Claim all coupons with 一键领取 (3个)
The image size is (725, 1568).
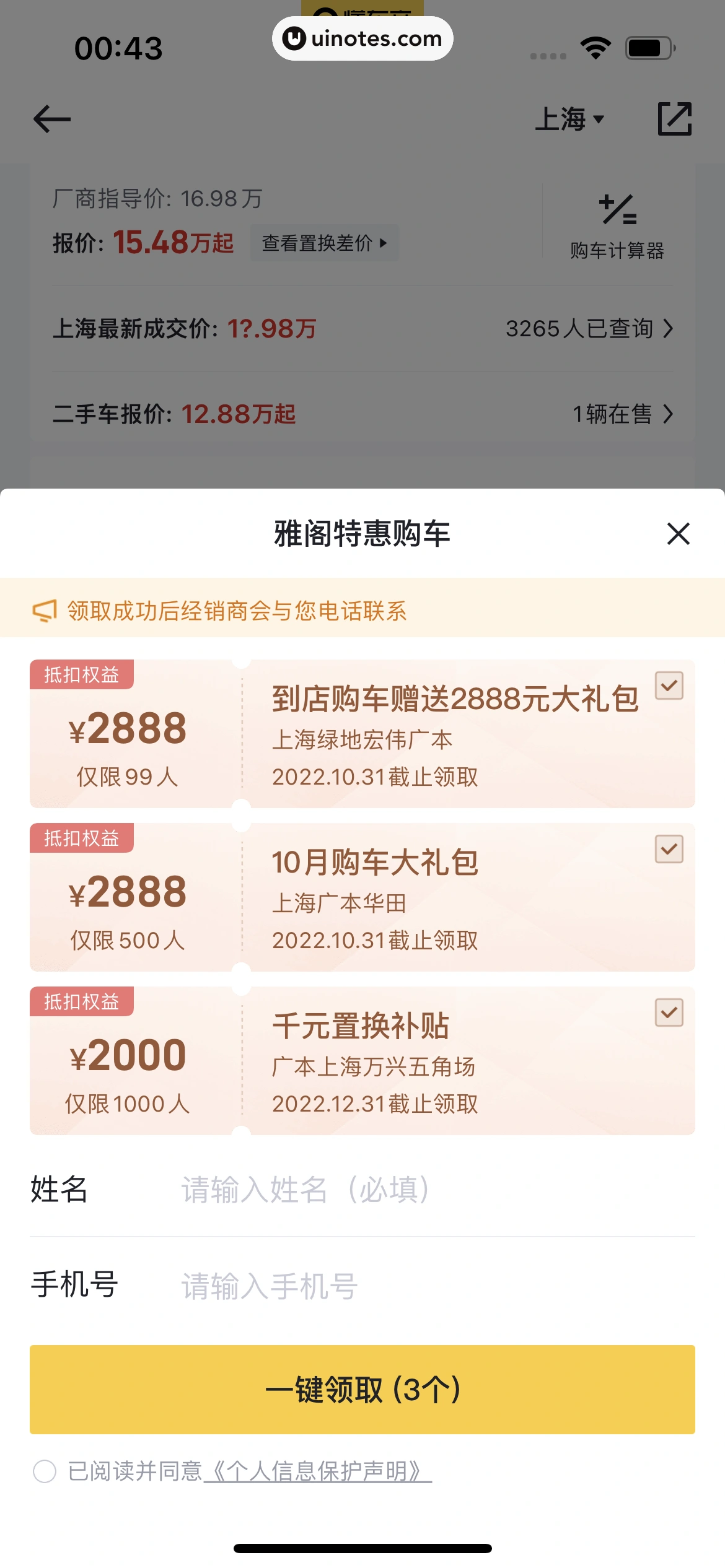(362, 1389)
